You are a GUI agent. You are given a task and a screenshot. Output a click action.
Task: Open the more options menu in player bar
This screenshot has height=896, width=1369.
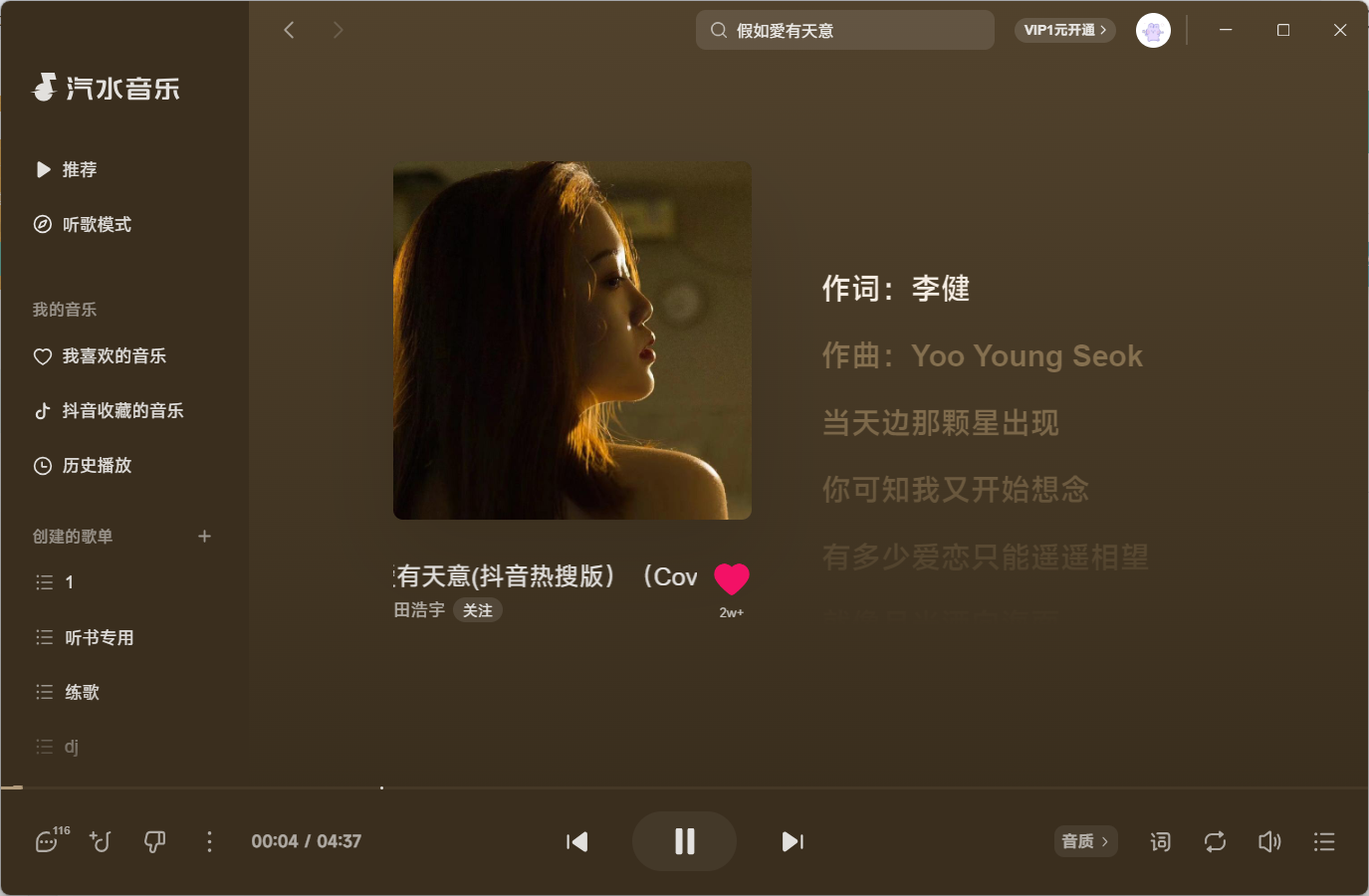[209, 842]
